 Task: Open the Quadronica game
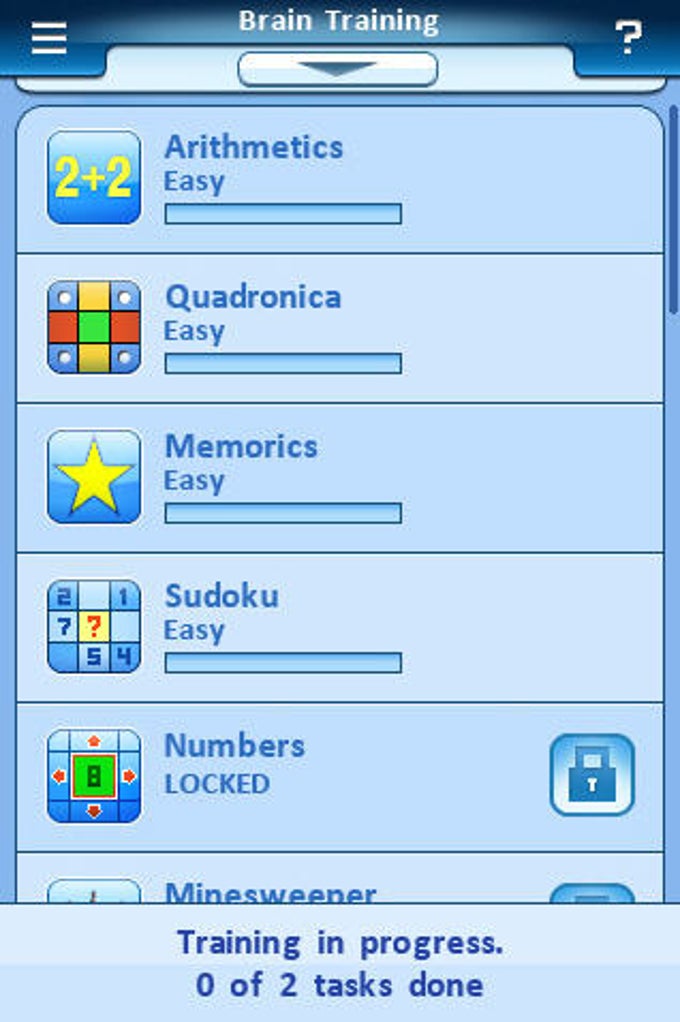[x=340, y=328]
